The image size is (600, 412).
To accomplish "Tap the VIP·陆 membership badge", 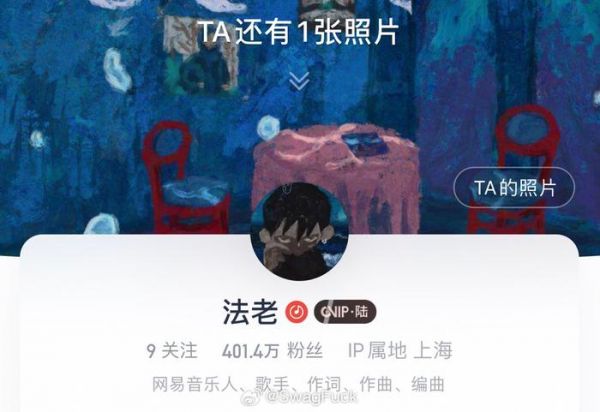I will click(x=346, y=312).
